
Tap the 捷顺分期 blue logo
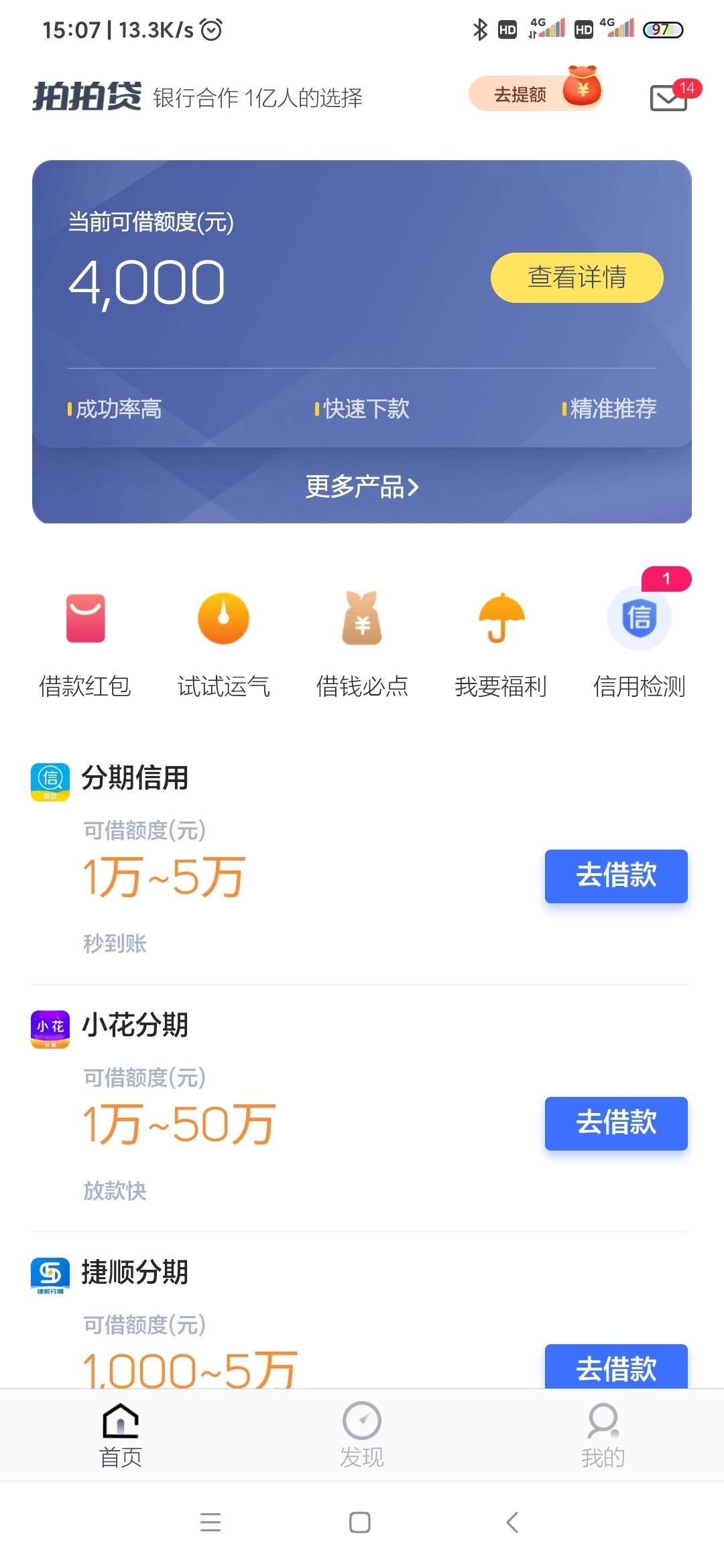51,1275
